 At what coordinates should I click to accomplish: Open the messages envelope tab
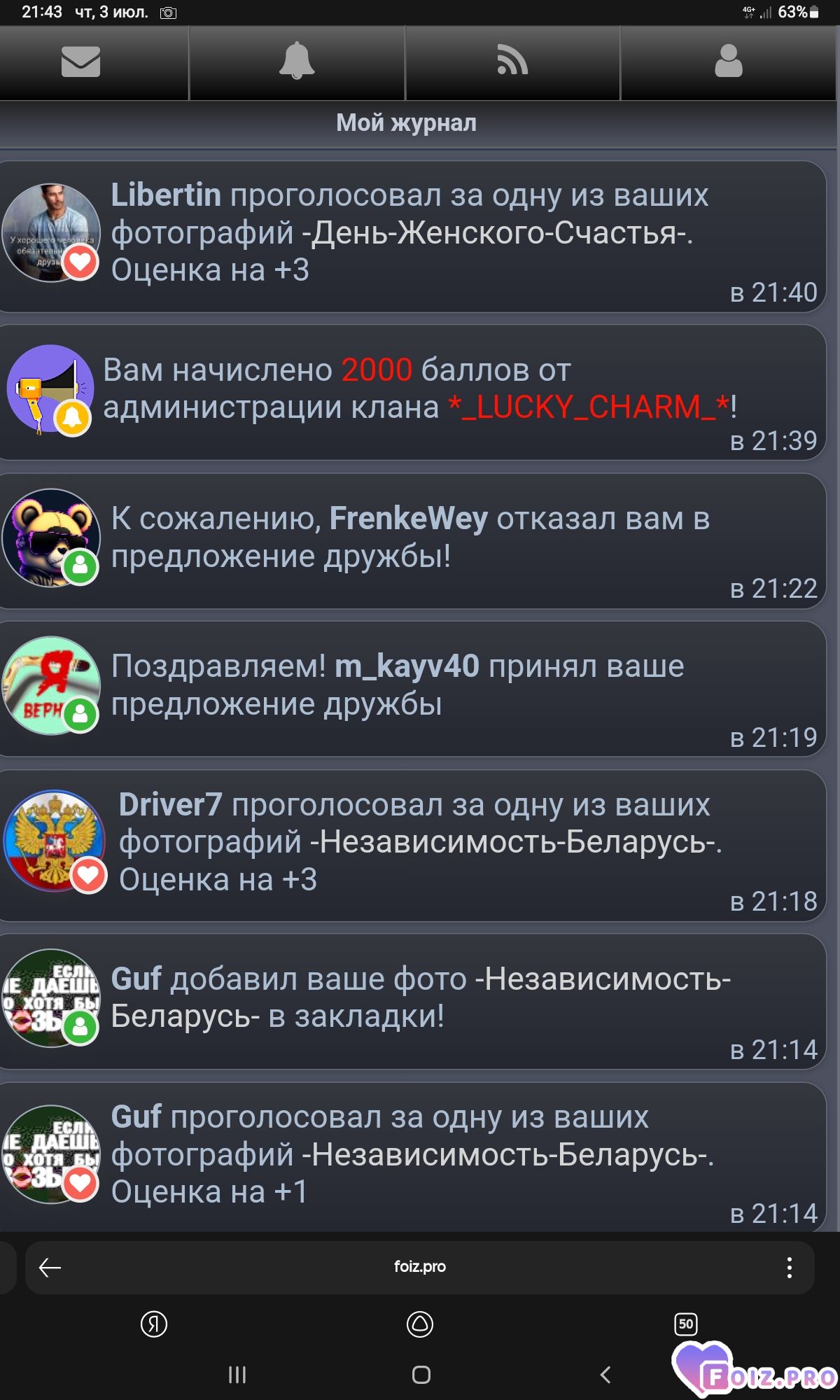pyautogui.click(x=81, y=62)
